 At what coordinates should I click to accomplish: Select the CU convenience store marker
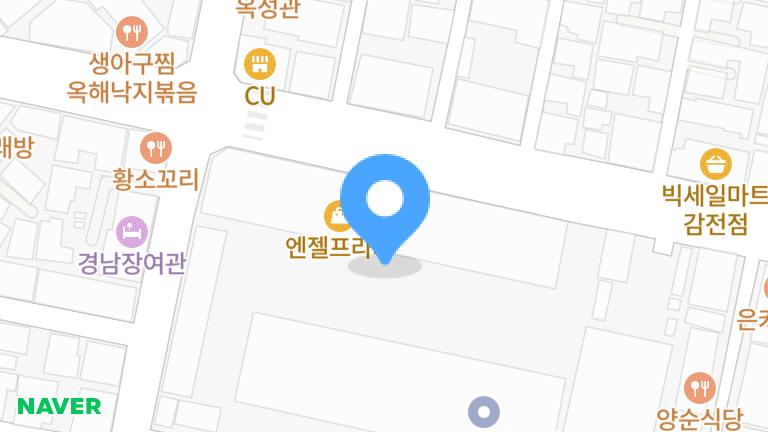tap(260, 65)
